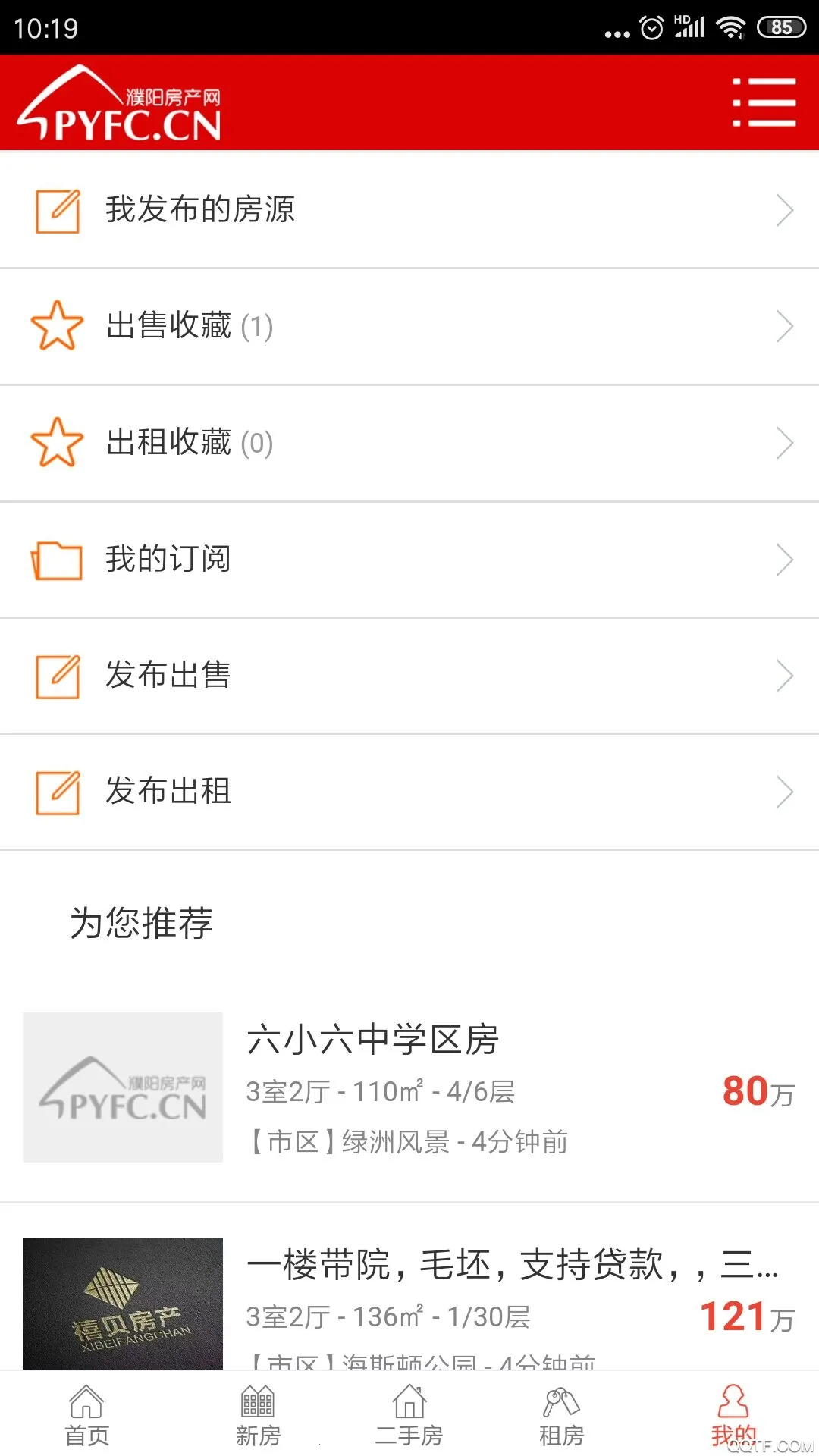Tap the pencil toggle beside 发布出租

[x=59, y=791]
